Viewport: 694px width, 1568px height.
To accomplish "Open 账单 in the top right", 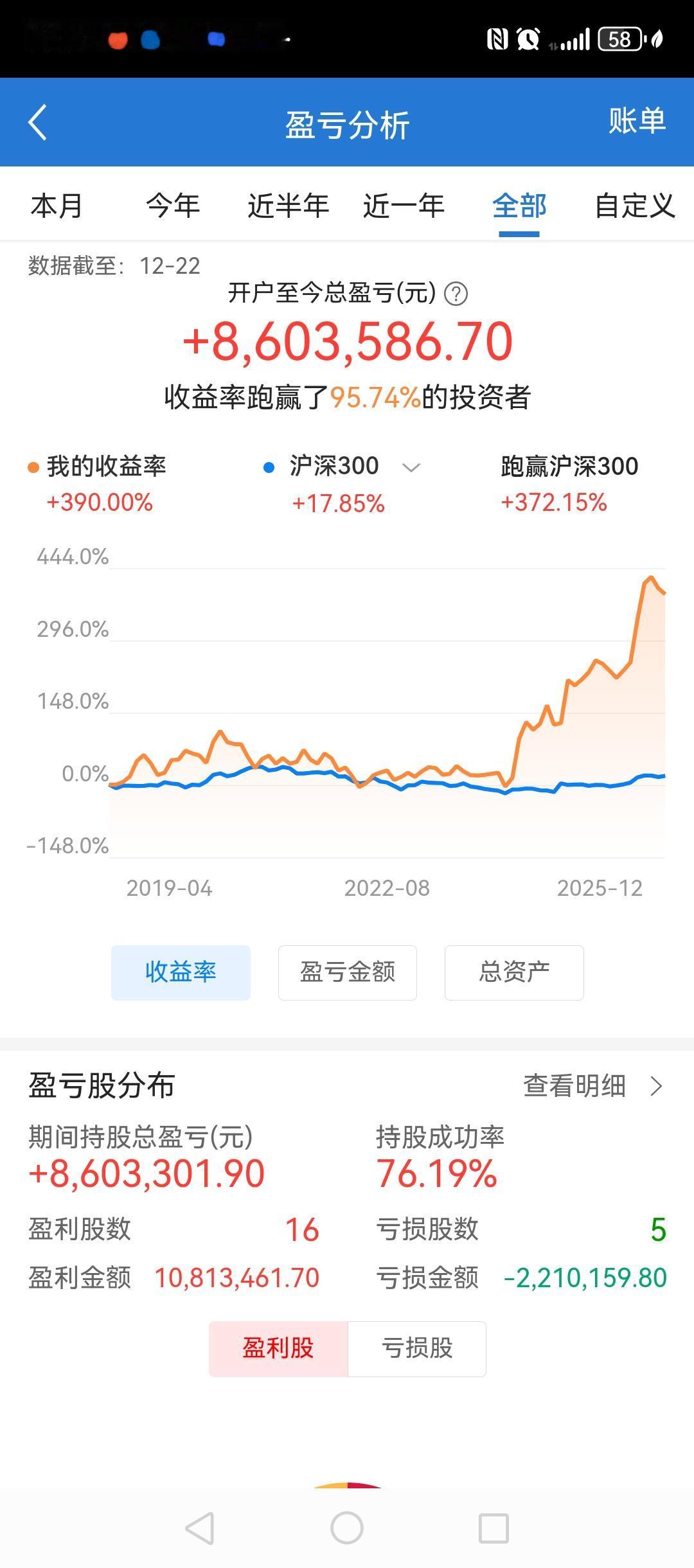I will click(x=636, y=122).
